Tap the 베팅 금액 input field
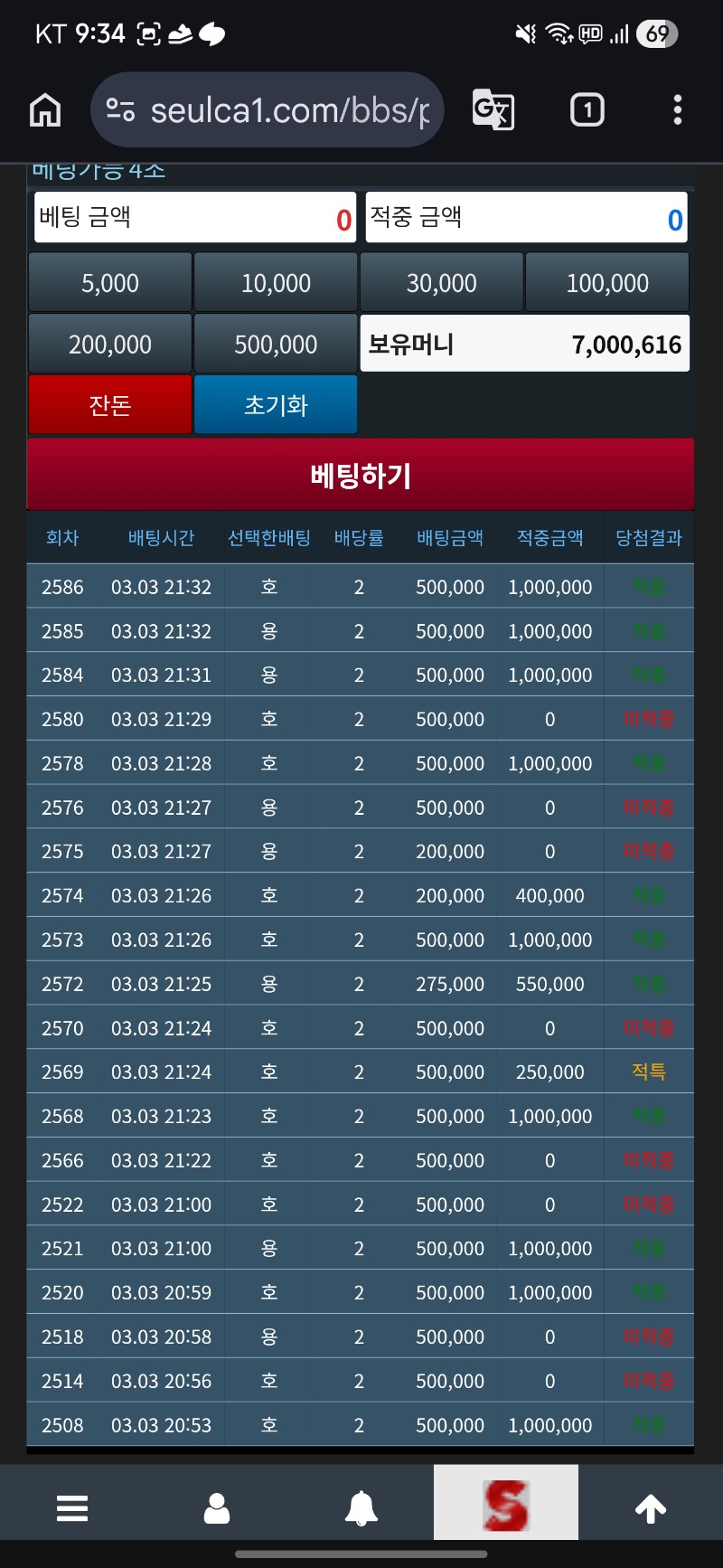Screen dimensions: 723x1568 click(195, 218)
